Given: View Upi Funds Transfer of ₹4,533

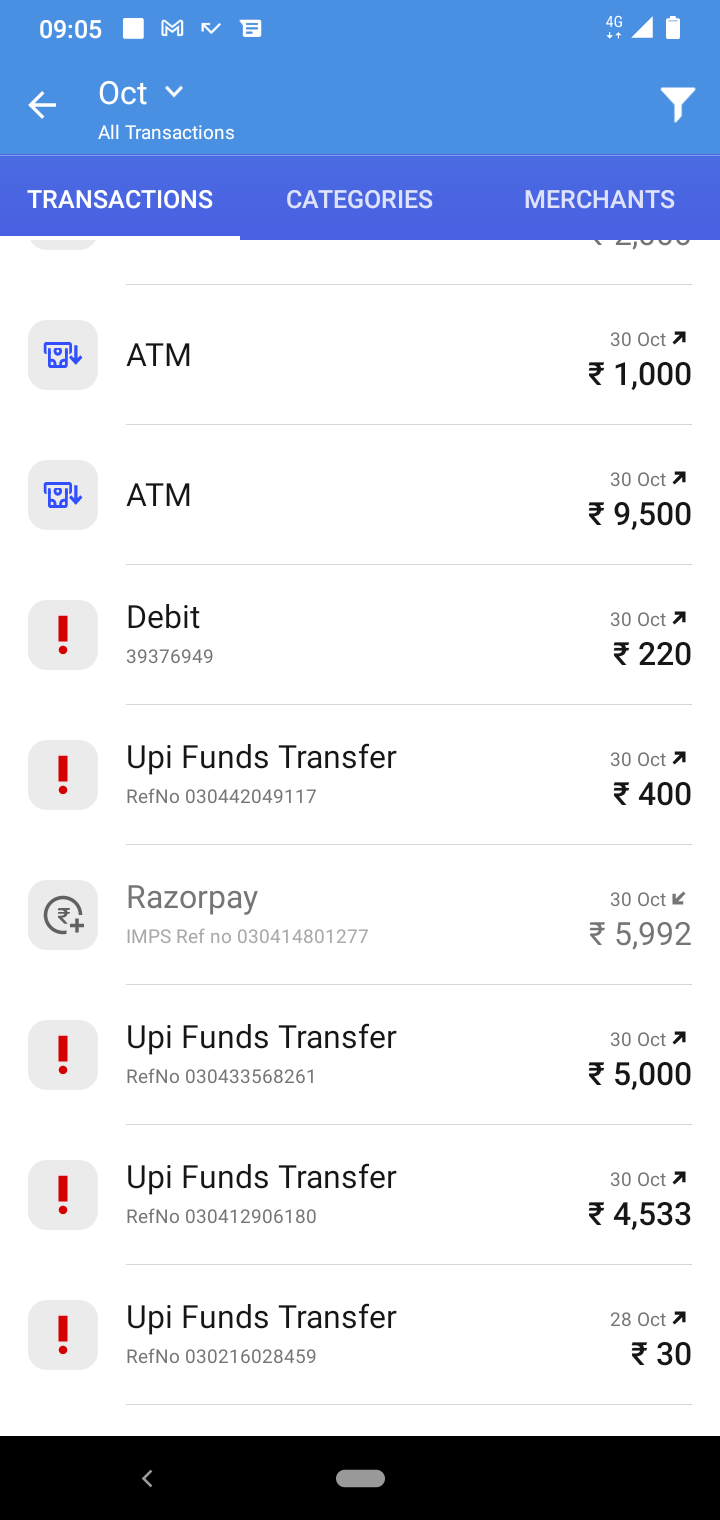Looking at the screenshot, I should coord(360,1195).
